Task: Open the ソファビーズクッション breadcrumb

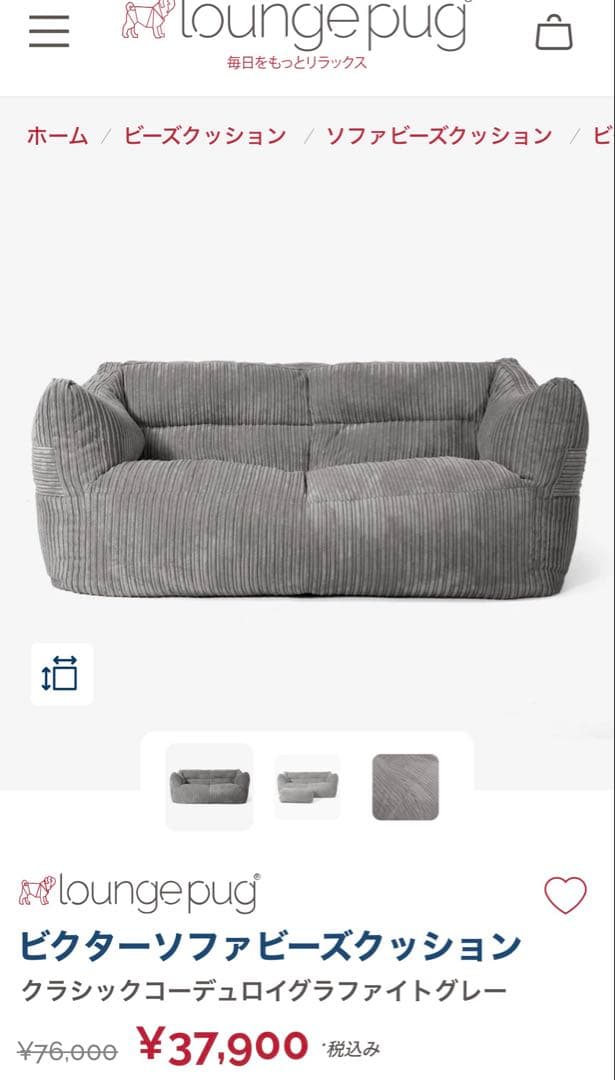Action: click(439, 136)
